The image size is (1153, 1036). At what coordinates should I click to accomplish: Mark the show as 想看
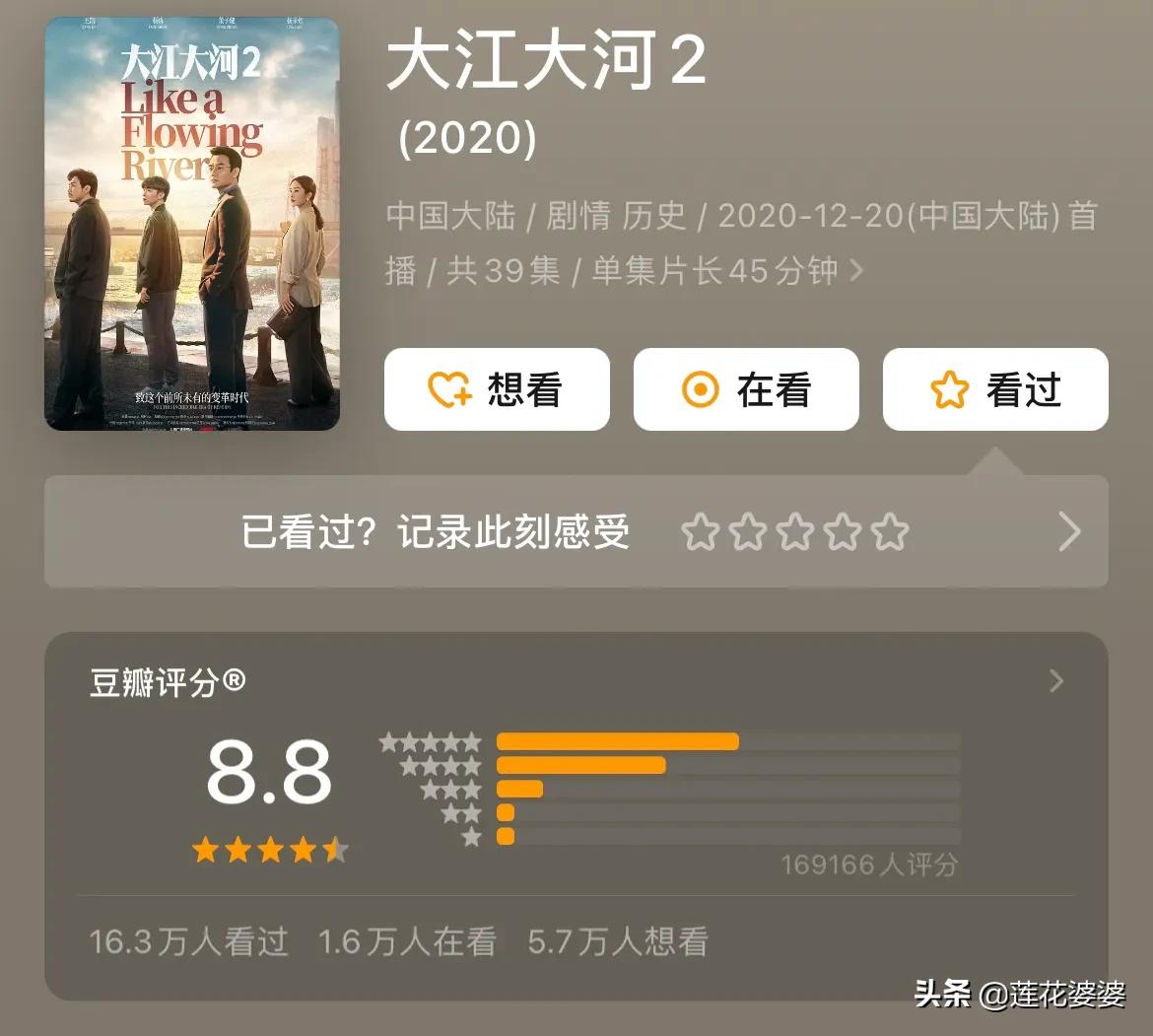[x=497, y=389]
